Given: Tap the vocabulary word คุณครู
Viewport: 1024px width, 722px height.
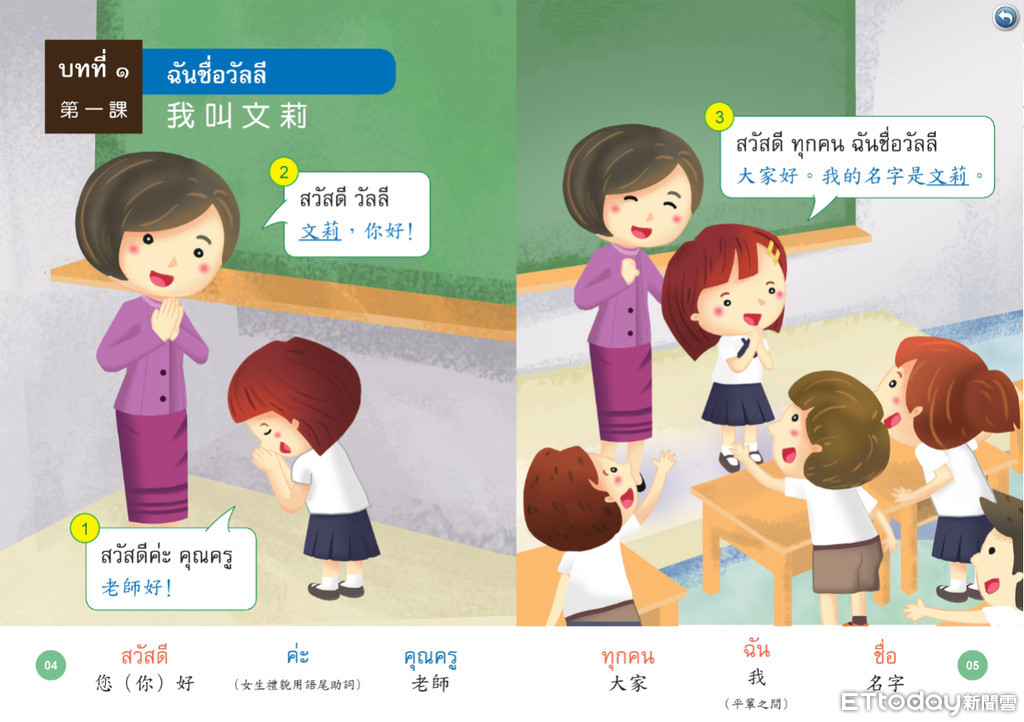Looking at the screenshot, I should [x=430, y=657].
